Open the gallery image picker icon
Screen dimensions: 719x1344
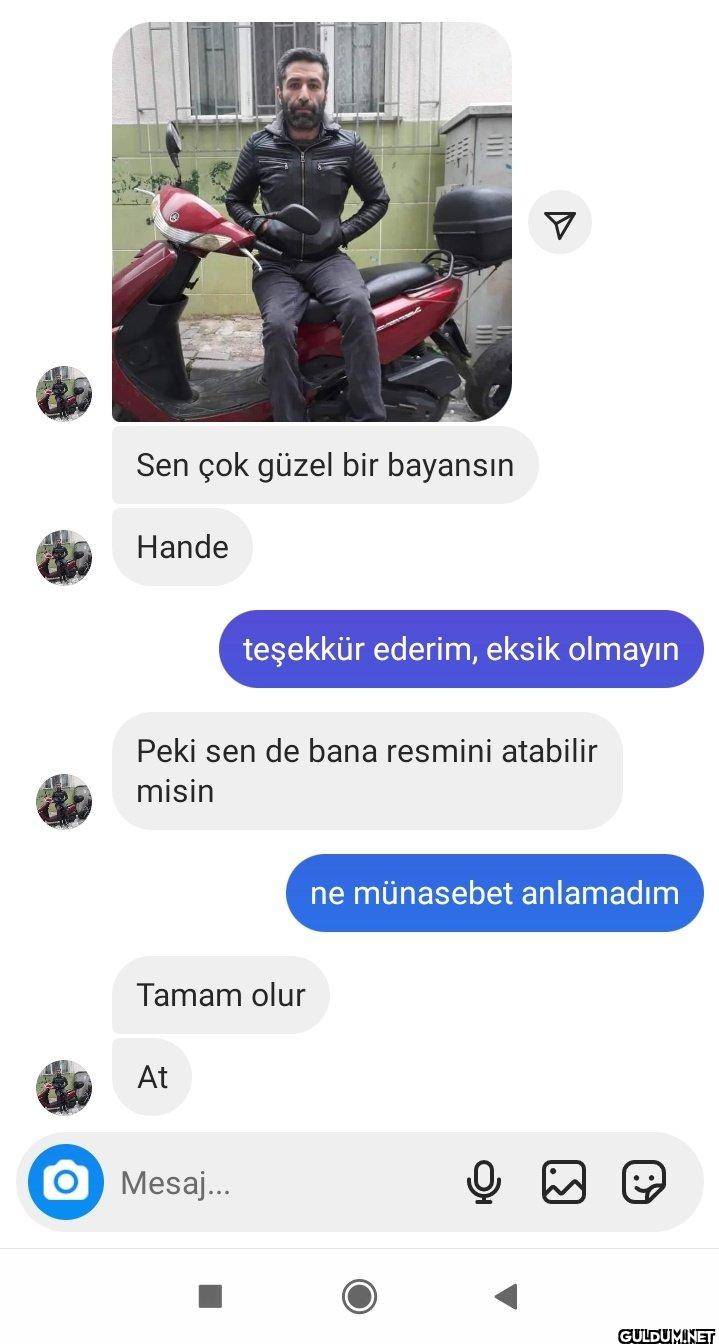pos(563,1183)
